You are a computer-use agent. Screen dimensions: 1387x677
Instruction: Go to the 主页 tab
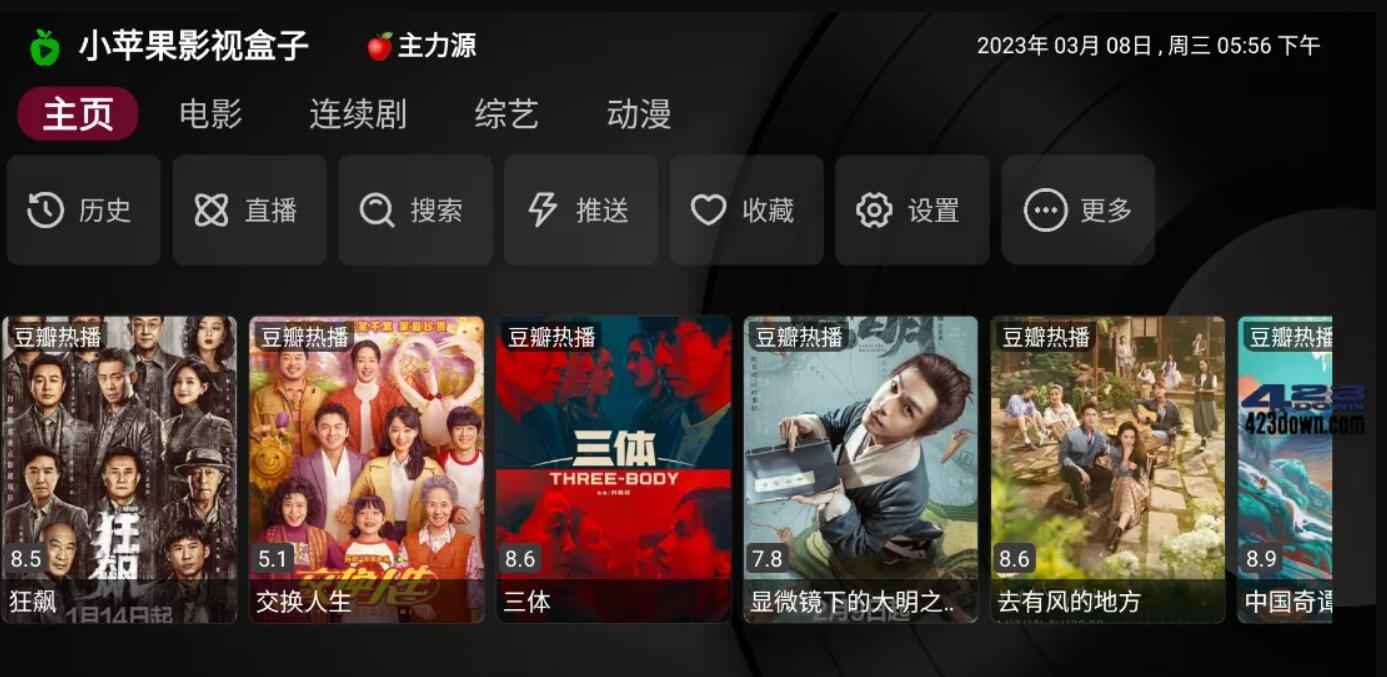tap(78, 114)
